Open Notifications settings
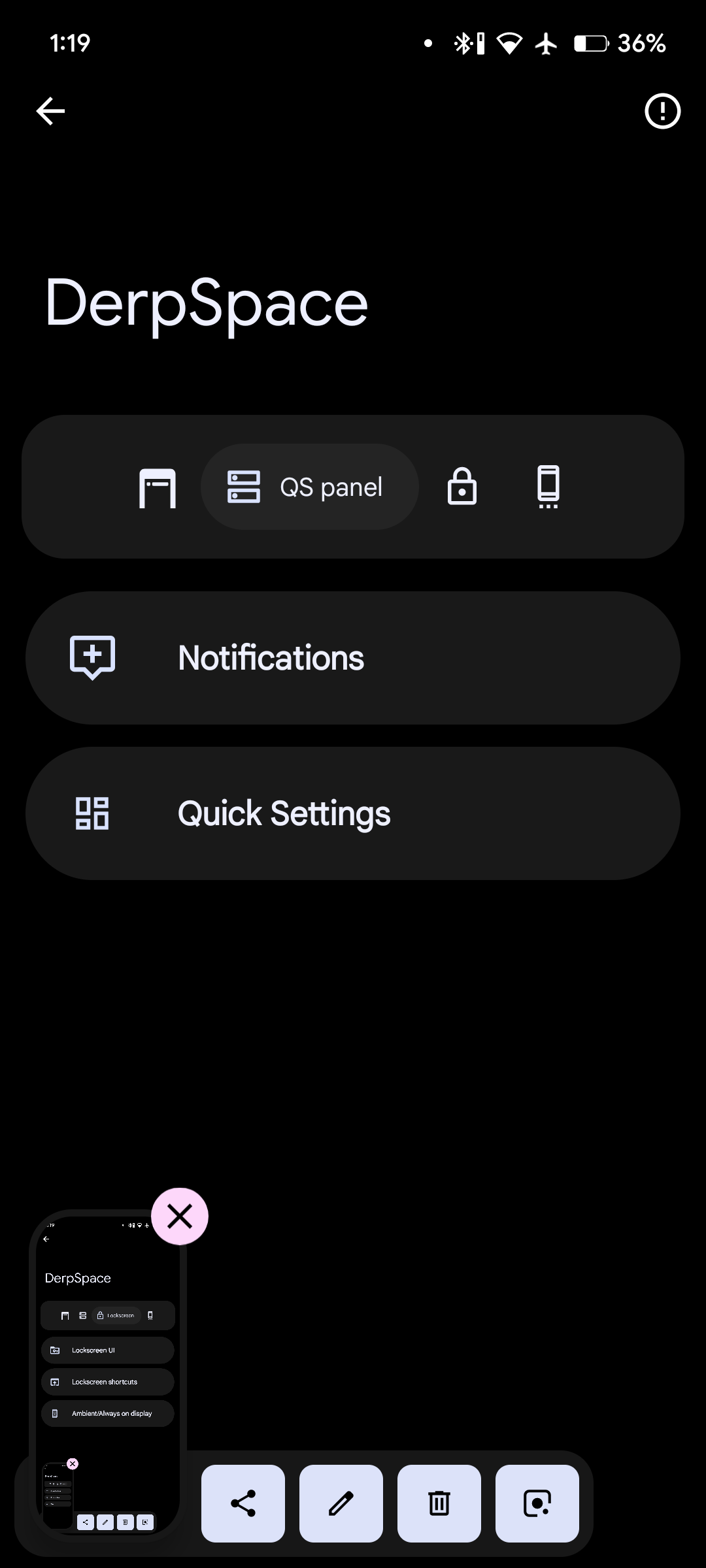 coord(353,658)
